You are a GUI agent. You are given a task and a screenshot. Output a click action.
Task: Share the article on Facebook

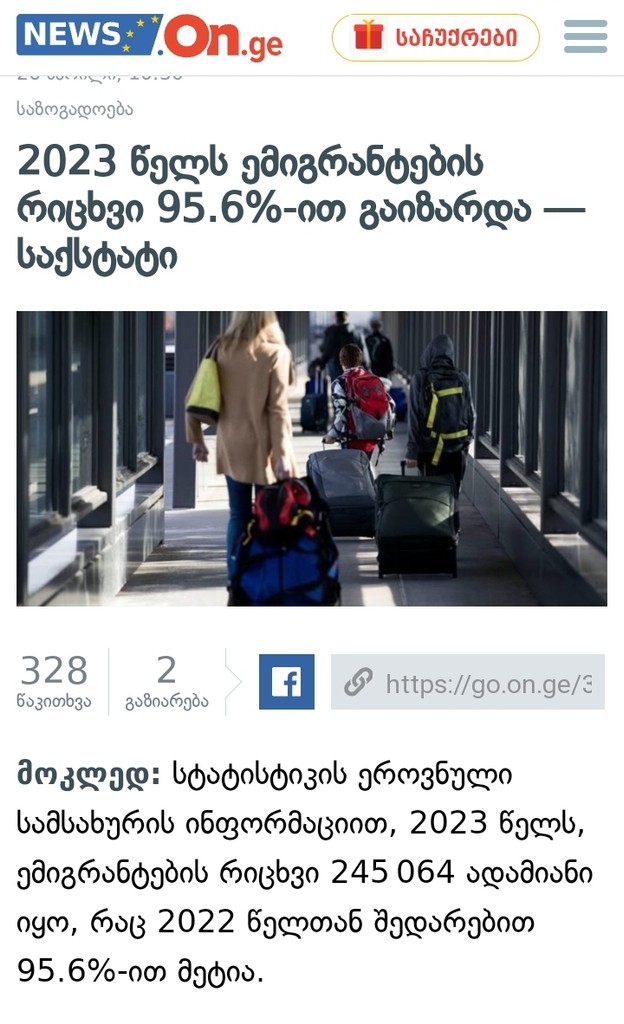[x=286, y=682]
